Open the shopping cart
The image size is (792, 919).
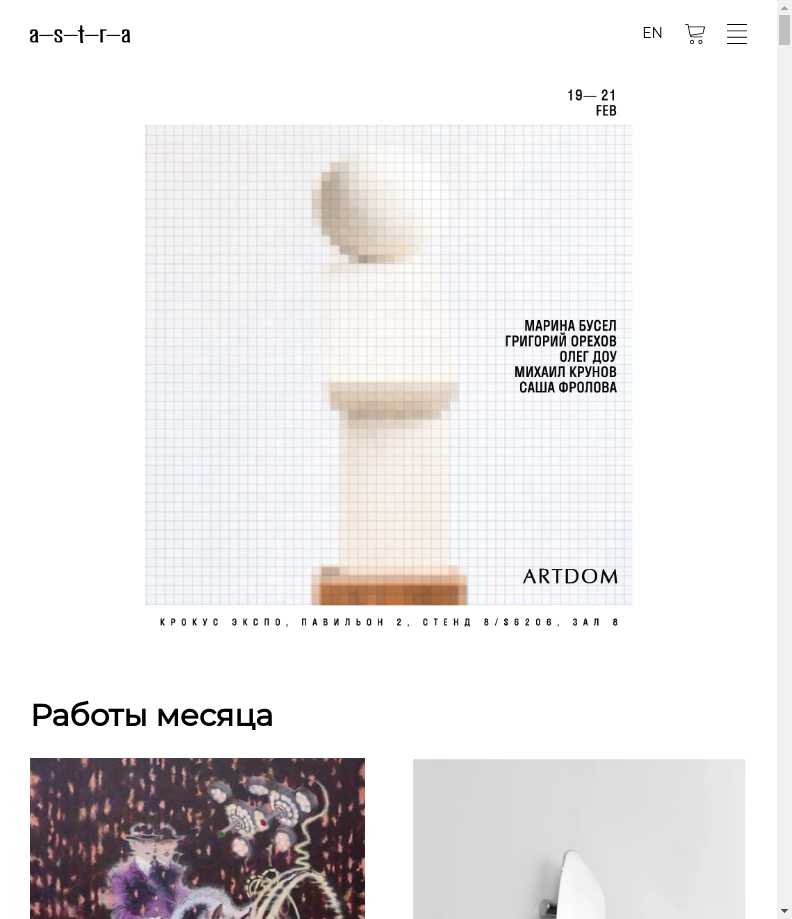[695, 34]
